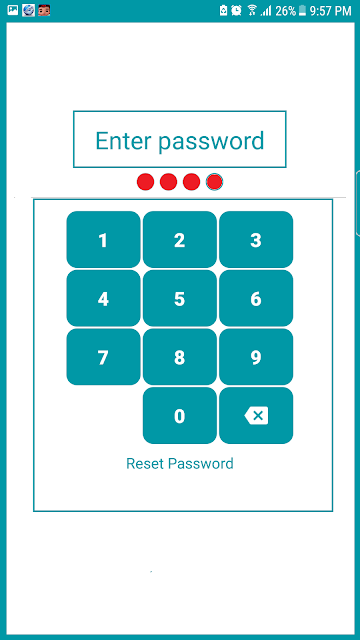Open the Reset Password link

coord(180,464)
